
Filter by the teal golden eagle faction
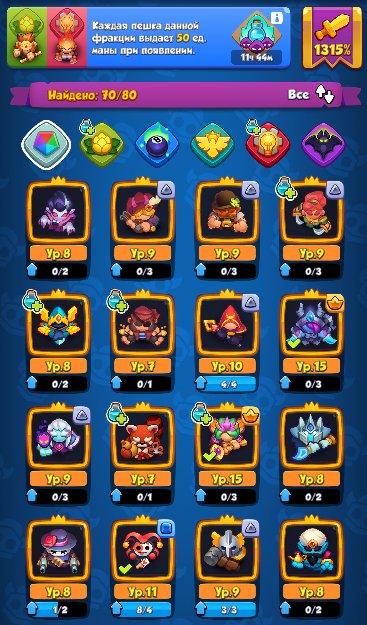[x=212, y=145]
